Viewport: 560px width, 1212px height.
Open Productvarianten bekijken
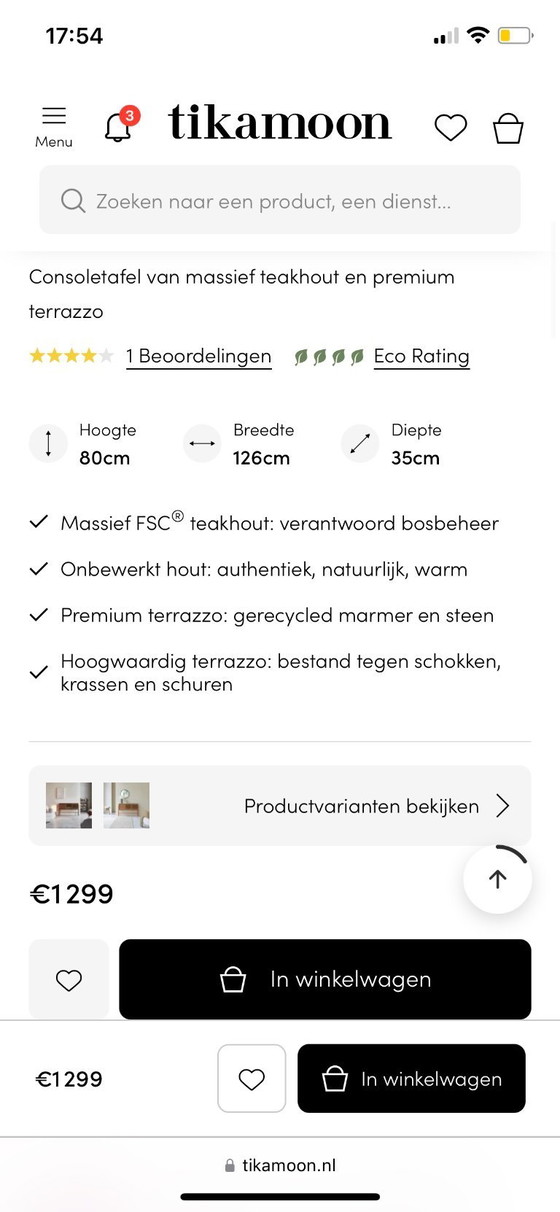(x=280, y=806)
